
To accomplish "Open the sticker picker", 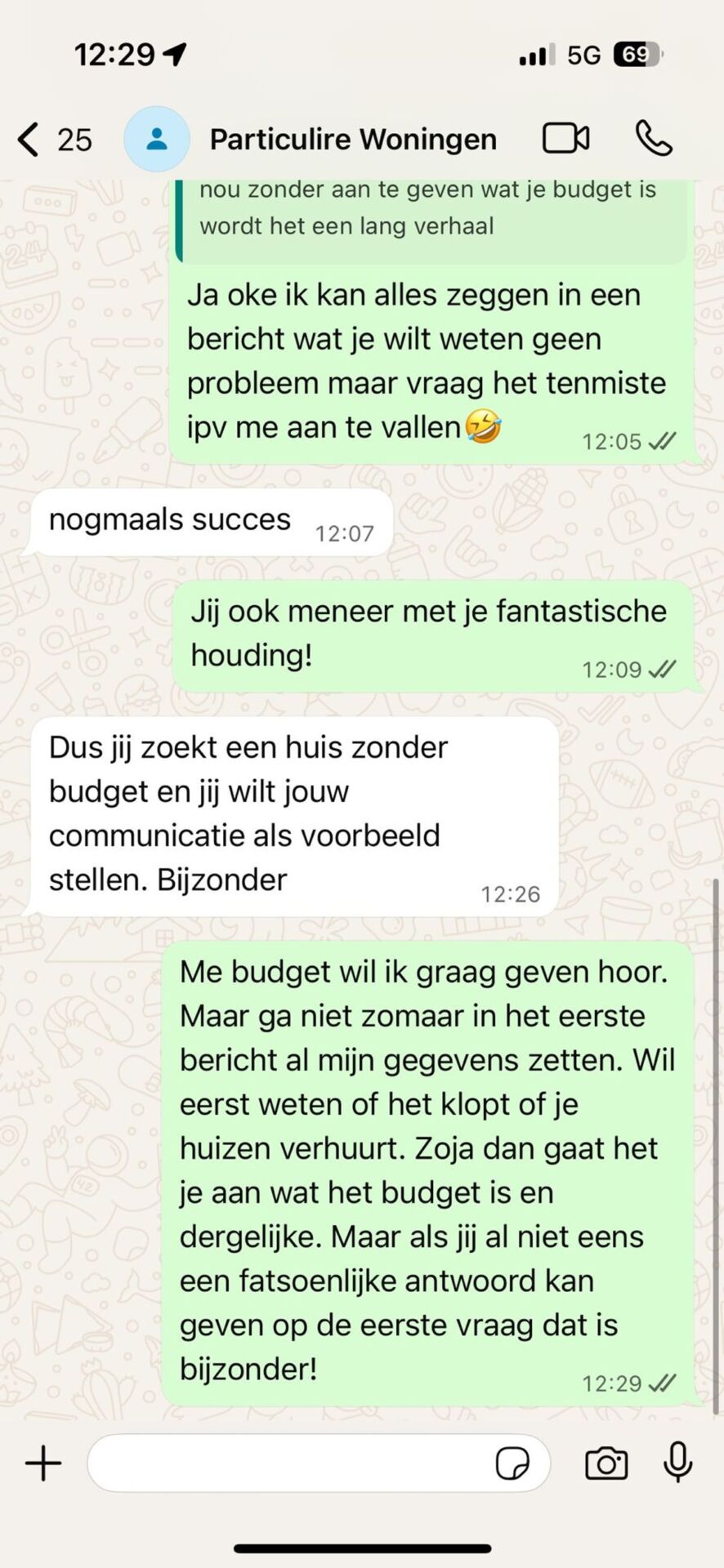I will pyautogui.click(x=512, y=1463).
